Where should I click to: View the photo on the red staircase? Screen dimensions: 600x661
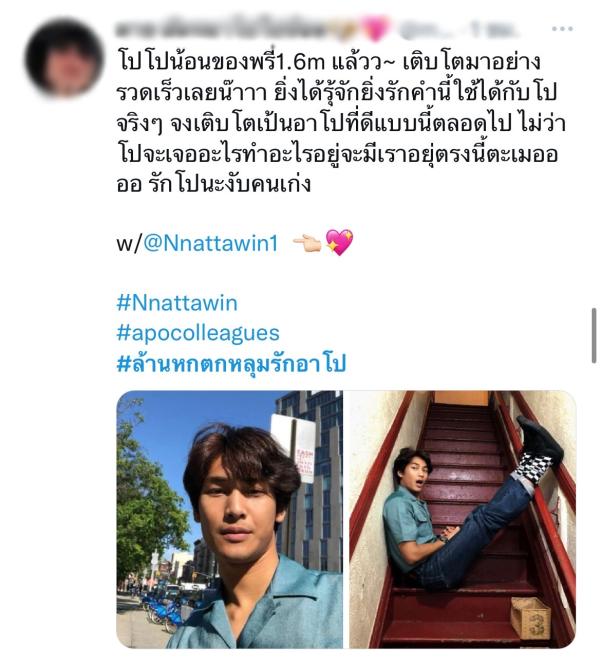(x=462, y=518)
